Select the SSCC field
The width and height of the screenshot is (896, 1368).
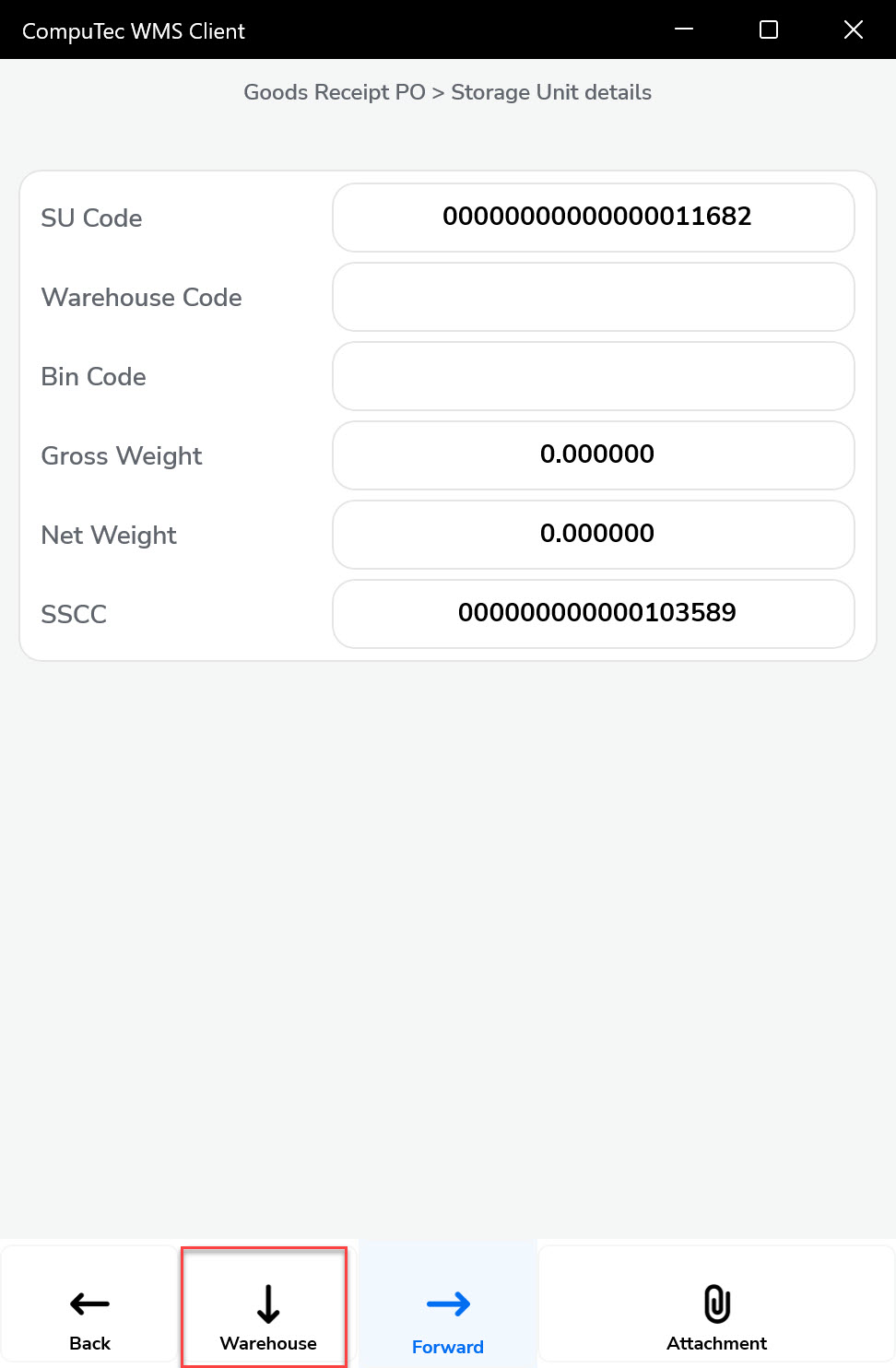pyautogui.click(x=594, y=614)
